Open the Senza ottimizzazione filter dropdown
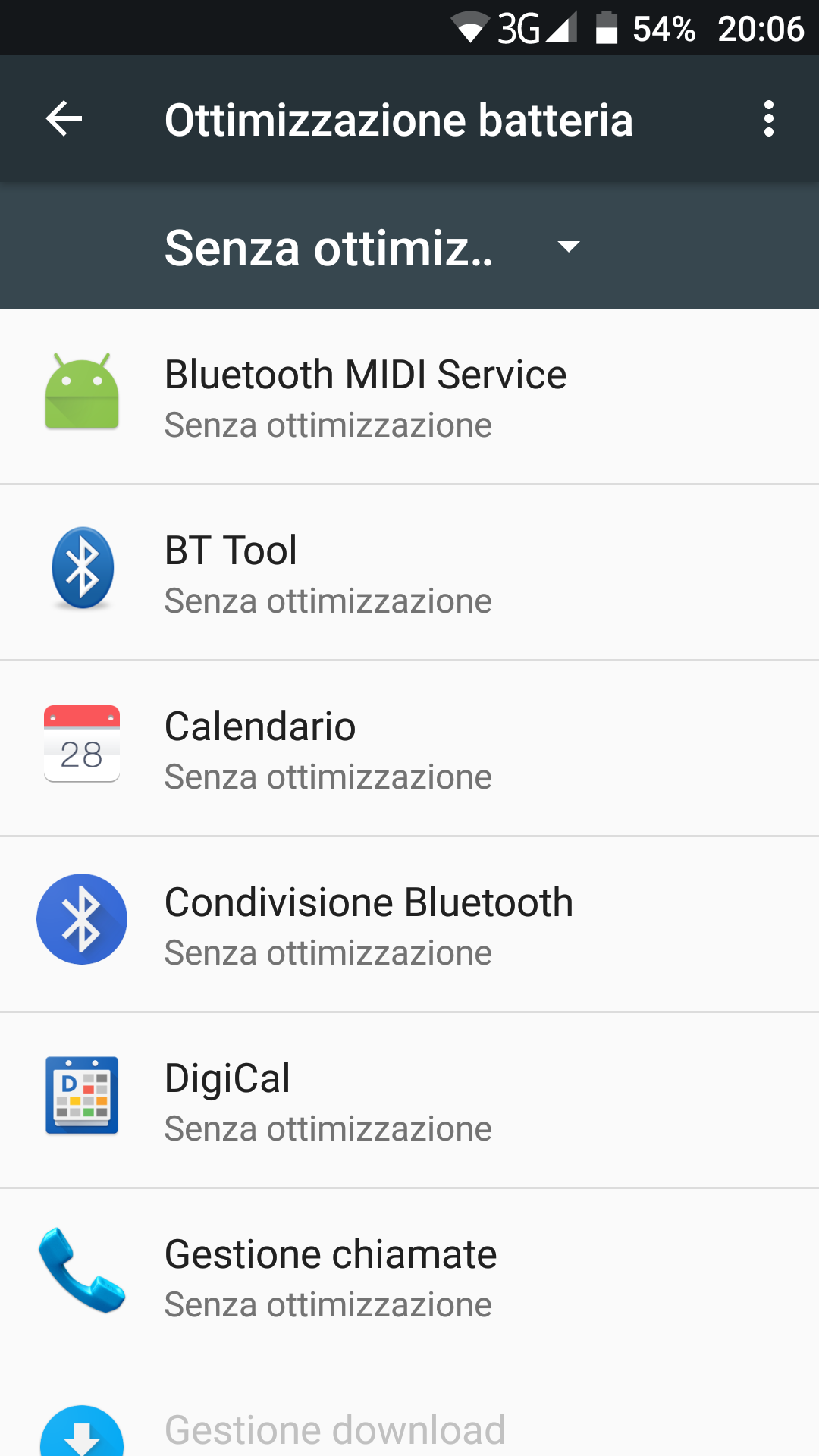819x1456 pixels. pos(330,246)
